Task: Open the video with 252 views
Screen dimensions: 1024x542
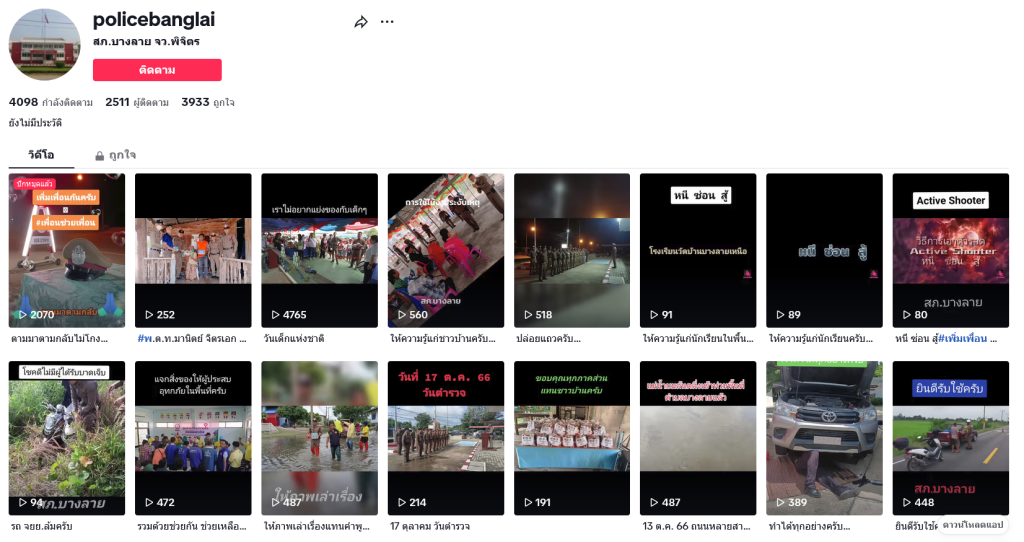Action: (x=193, y=250)
